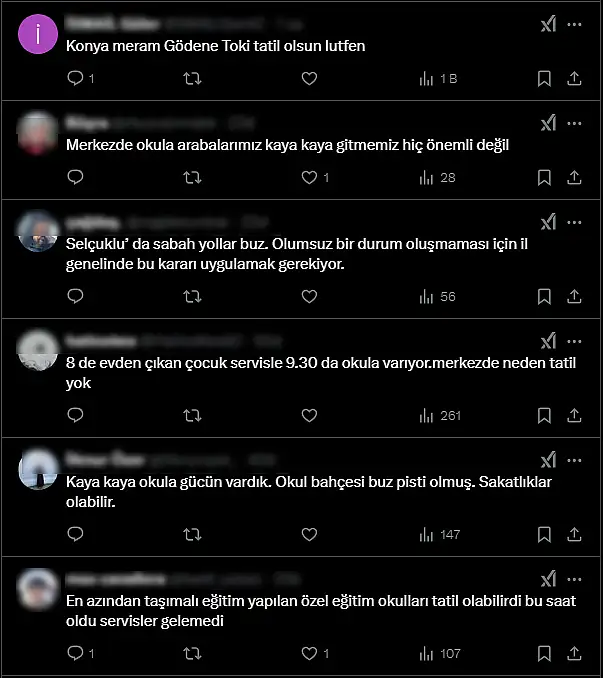Like the Konya meram Gödene Toki tweet
603x678 pixels.
tap(309, 78)
